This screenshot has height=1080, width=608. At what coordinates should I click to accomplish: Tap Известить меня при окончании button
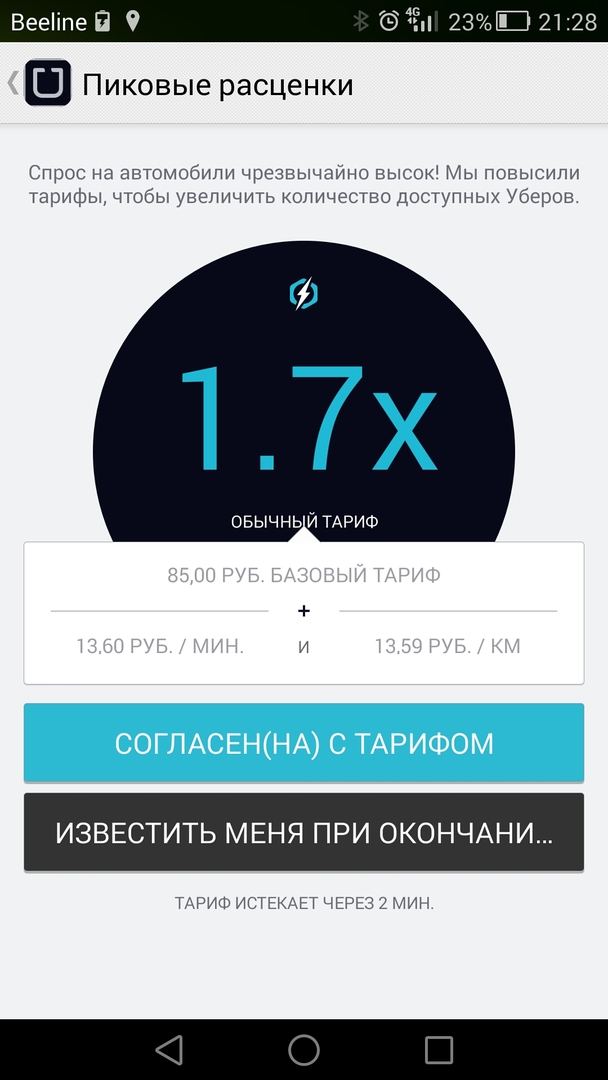click(x=304, y=833)
